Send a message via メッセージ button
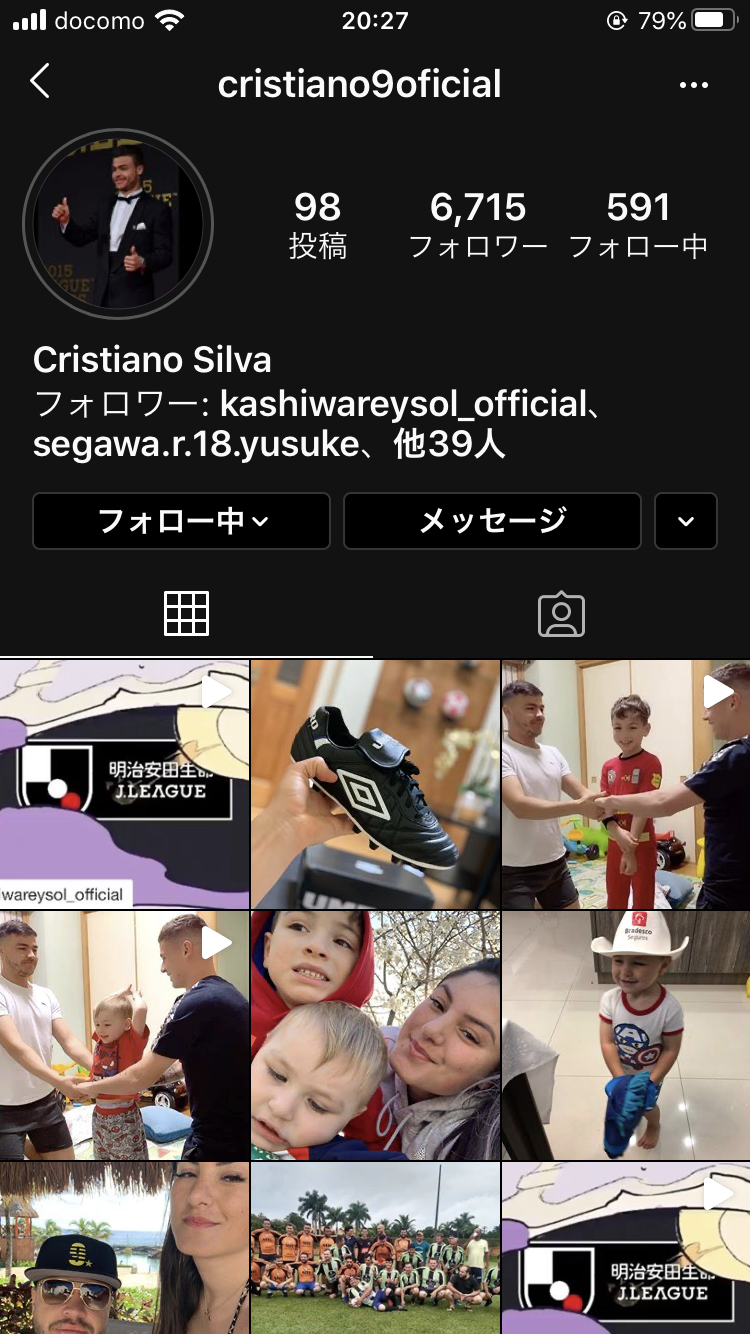750x1334 pixels. point(492,521)
